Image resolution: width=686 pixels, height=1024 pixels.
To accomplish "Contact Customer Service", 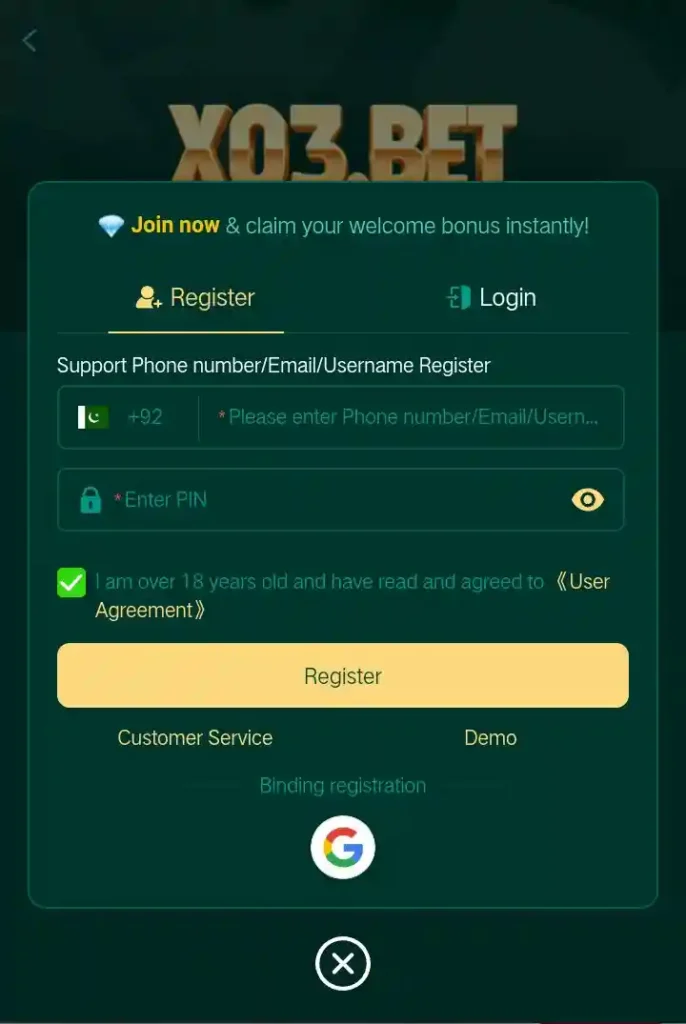I will tap(195, 738).
